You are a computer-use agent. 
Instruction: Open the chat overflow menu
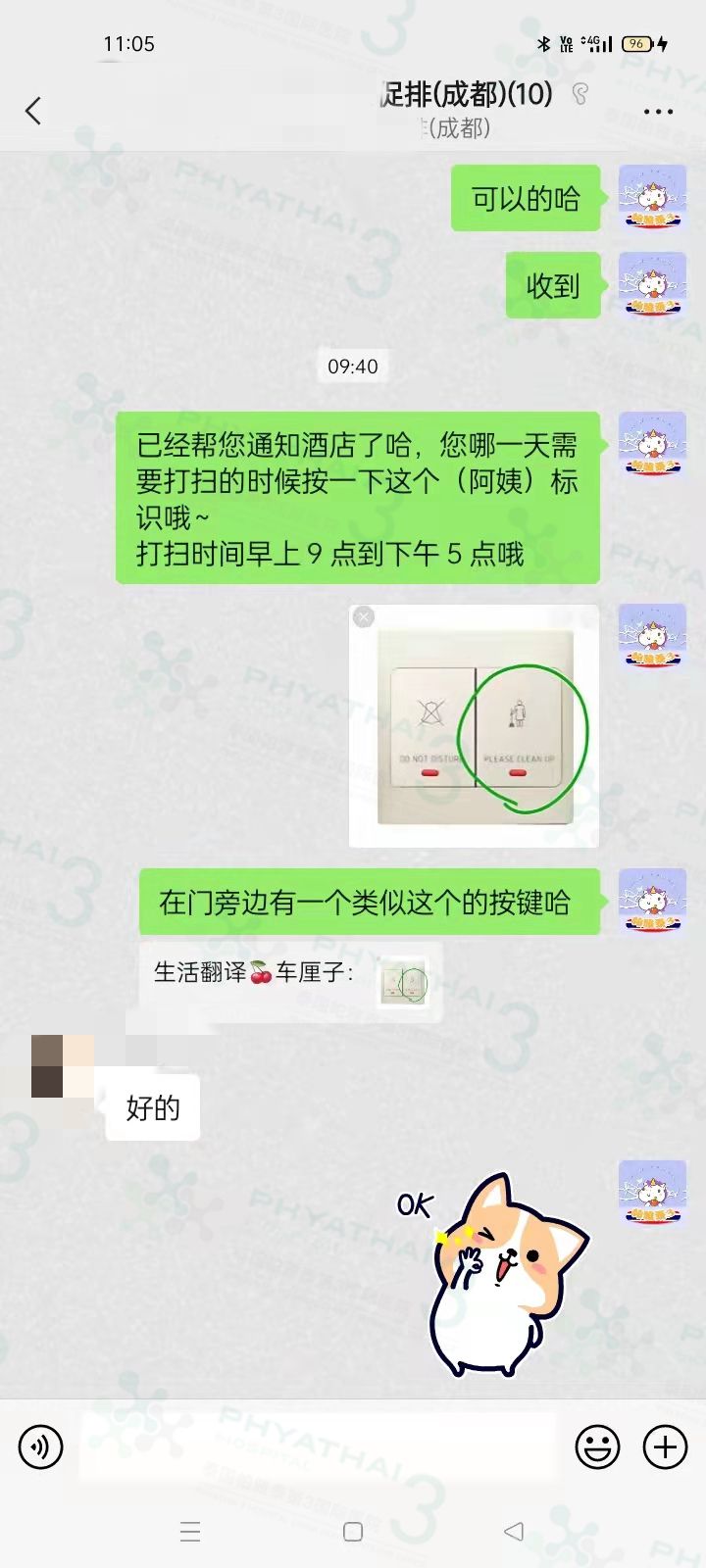[x=658, y=112]
